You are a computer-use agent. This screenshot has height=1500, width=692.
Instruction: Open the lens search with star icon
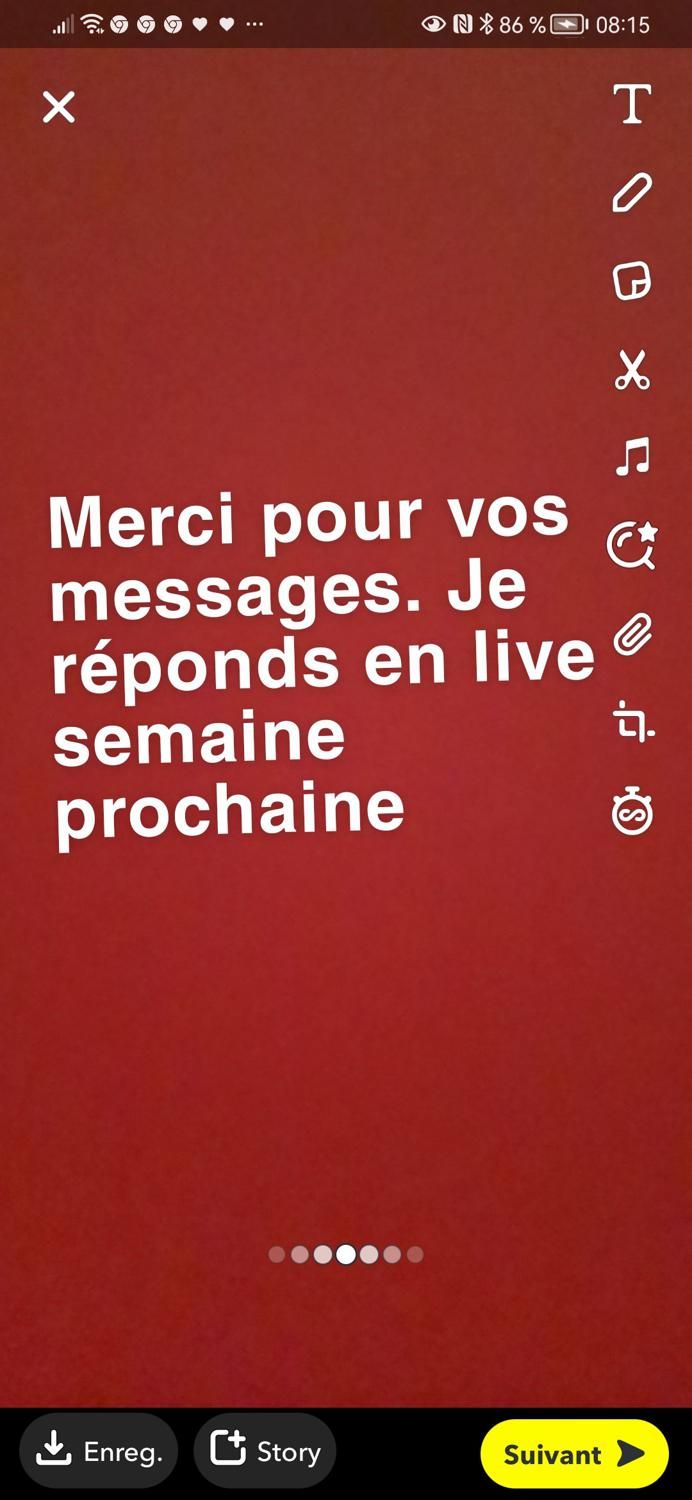(x=632, y=545)
